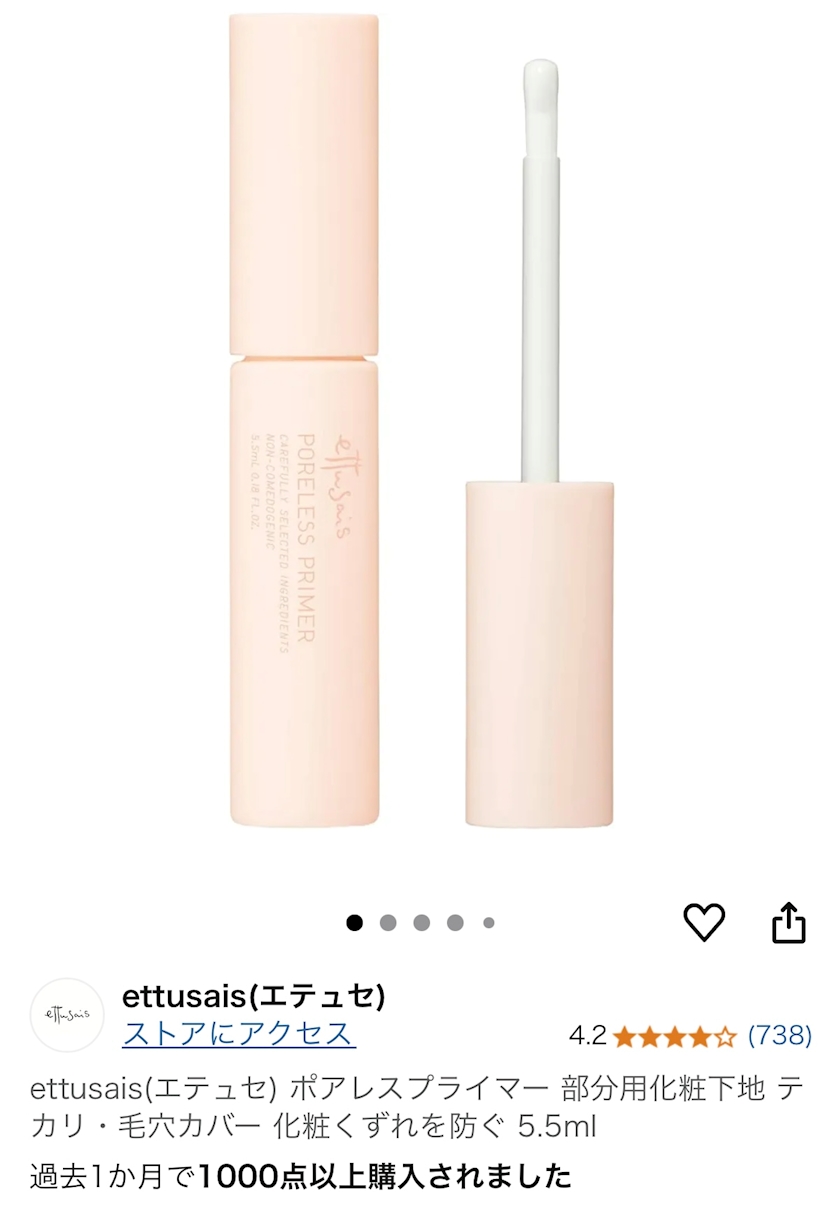Jump to the second image dot
The height and width of the screenshot is (1232, 840).
388,922
